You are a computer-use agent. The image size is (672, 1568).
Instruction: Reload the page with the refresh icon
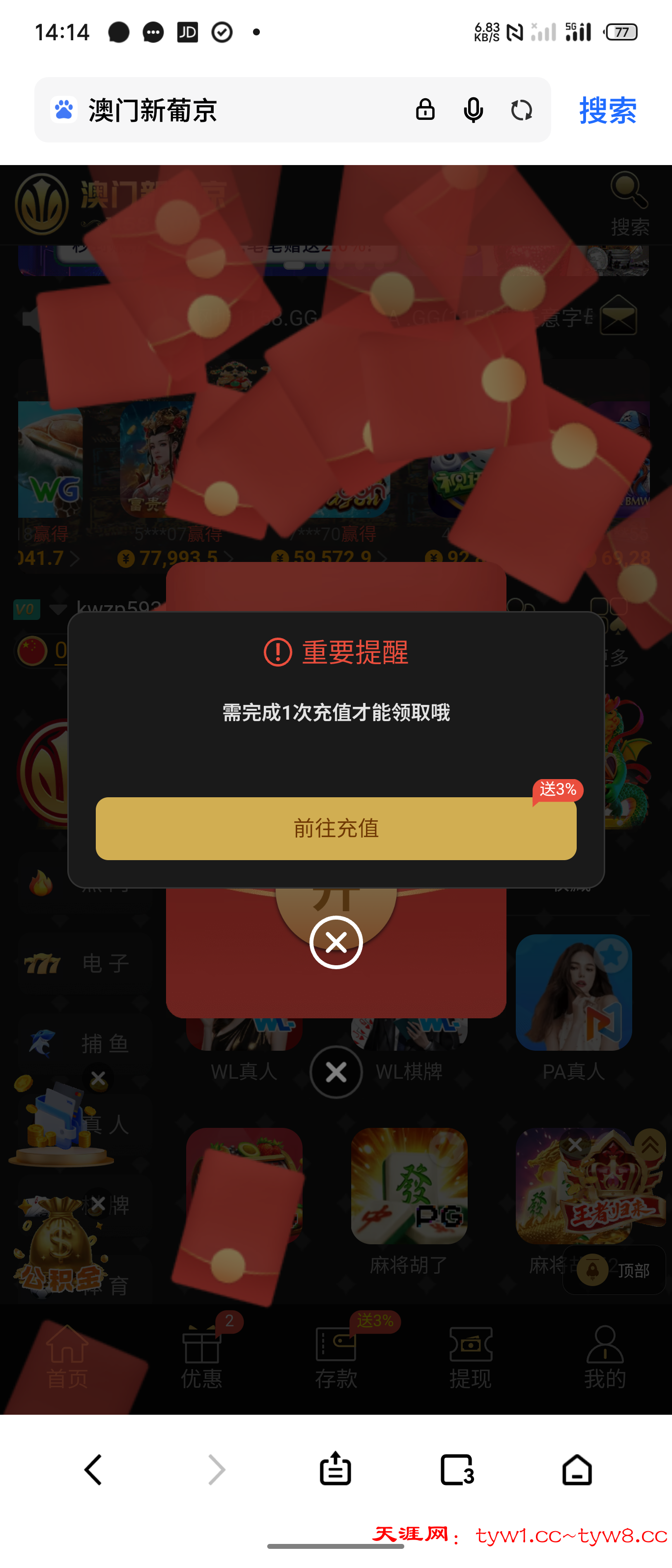click(x=521, y=110)
